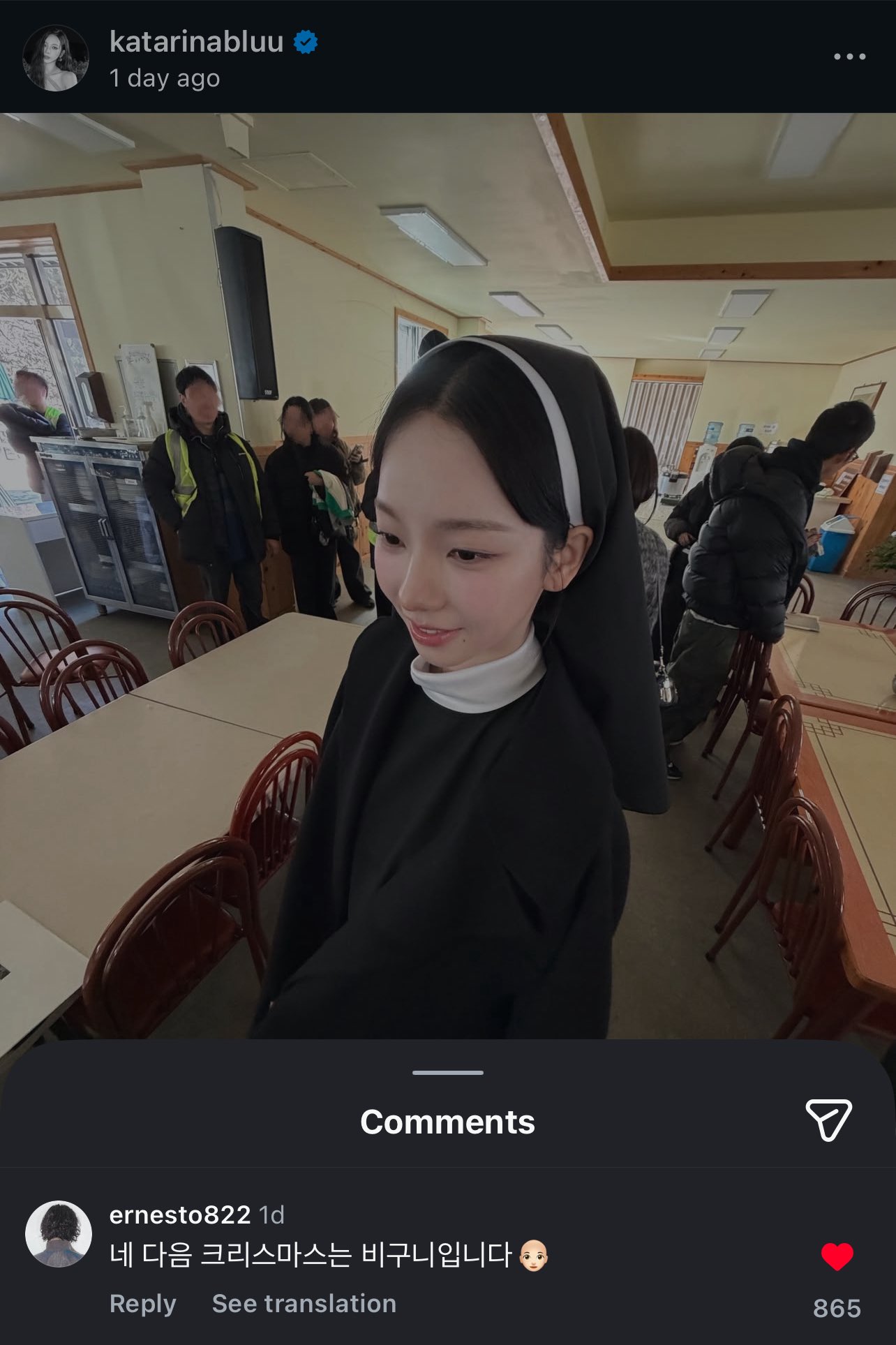Open the ernesto822 username in the comment
The image size is (896, 1345).
[x=180, y=1215]
